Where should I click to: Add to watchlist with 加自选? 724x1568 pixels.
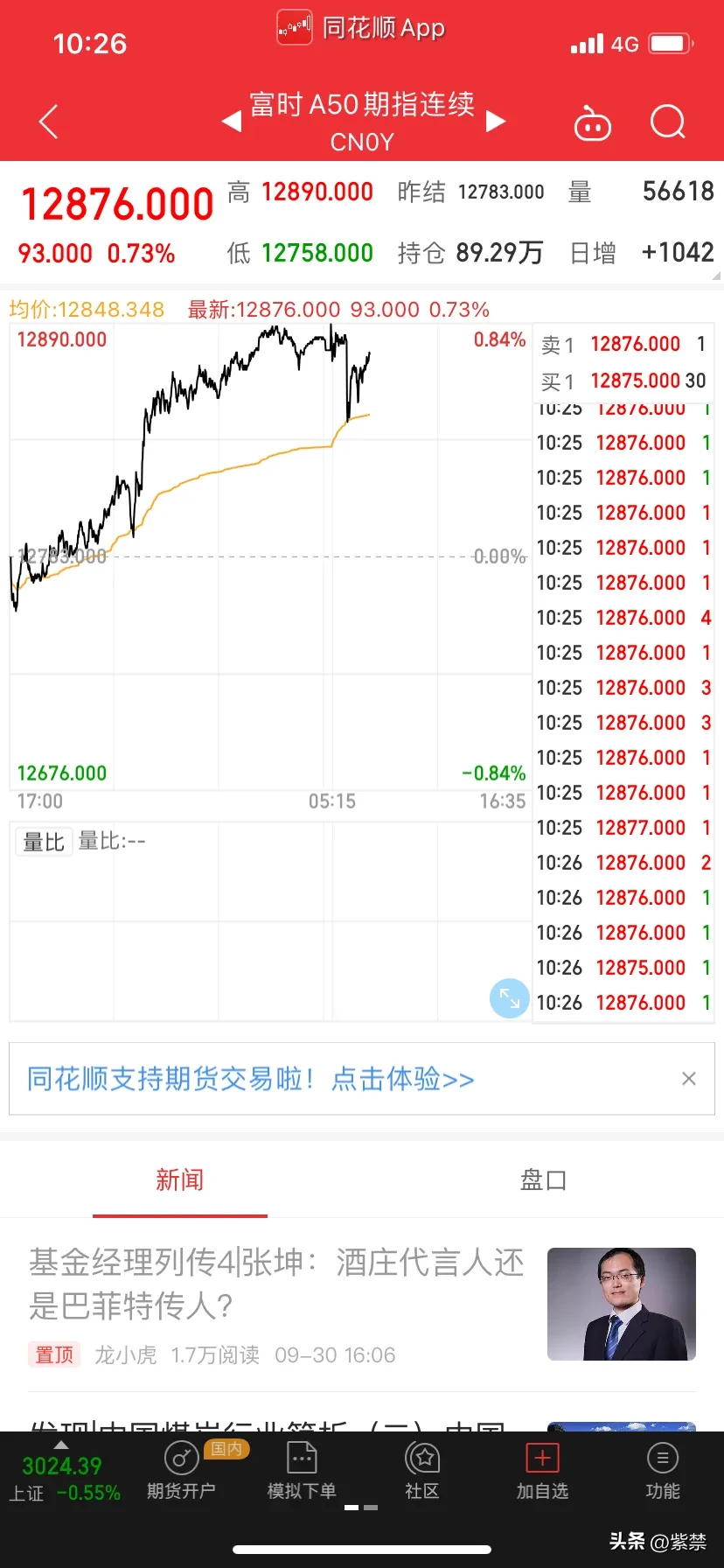coord(542,1472)
